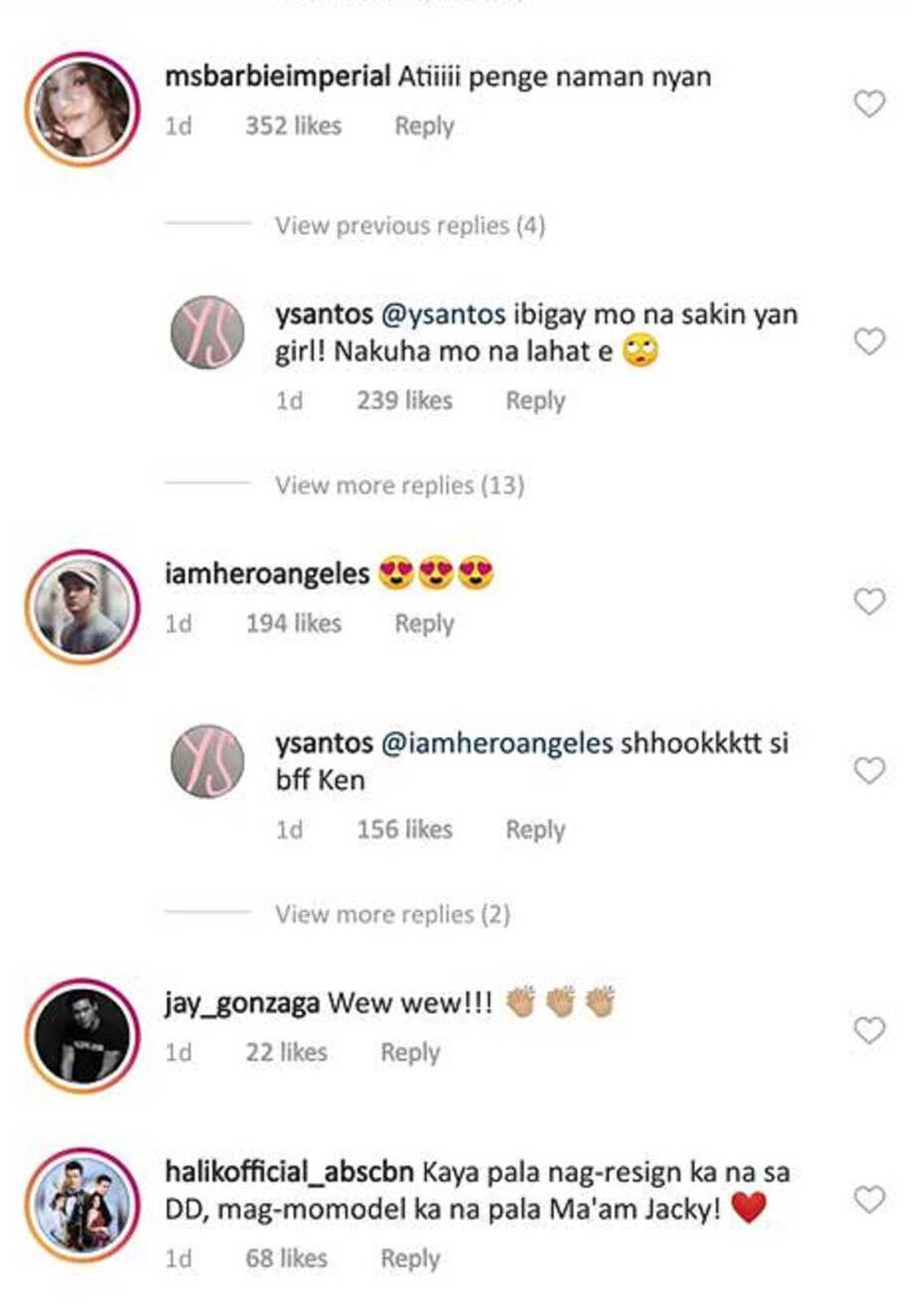Open the @iamheroangeles mention link

coord(497,743)
